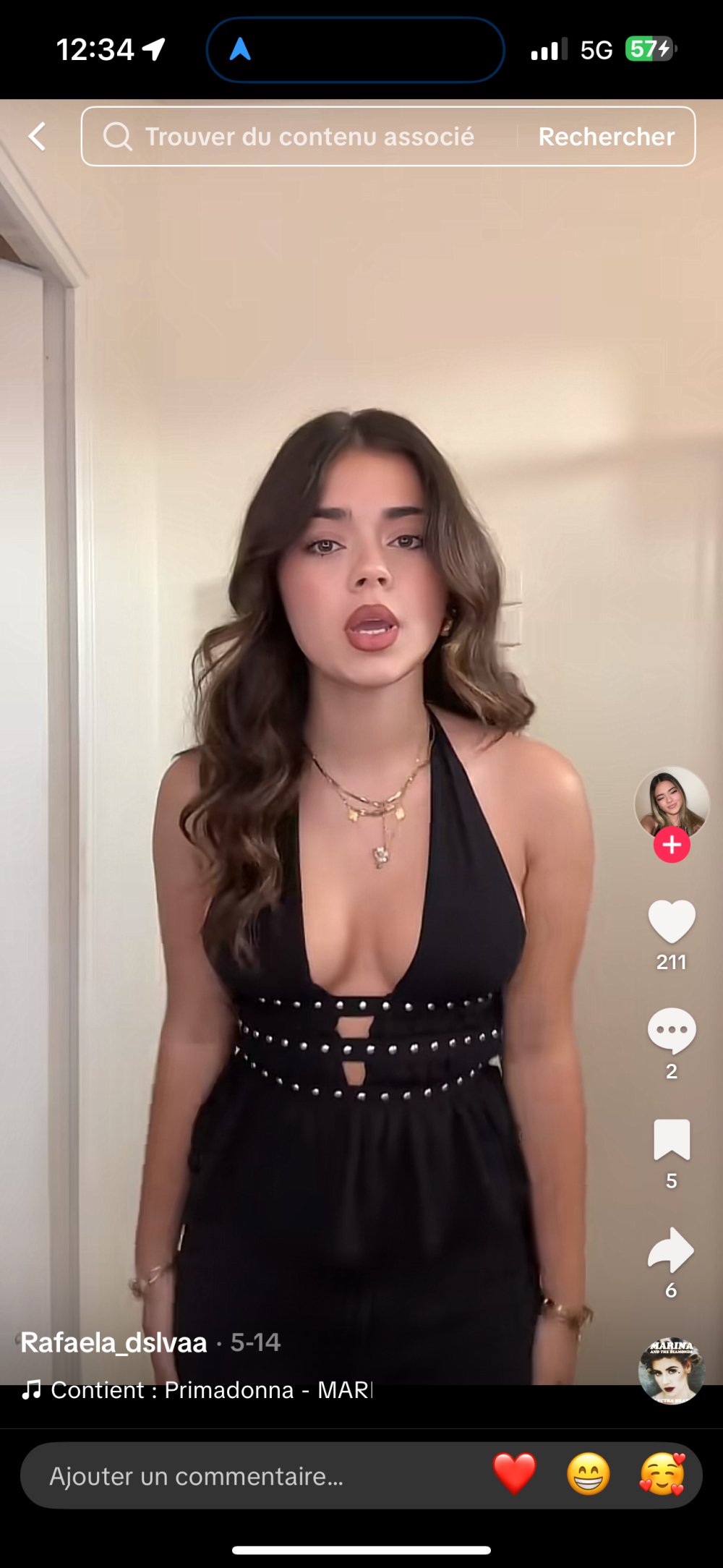723x1568 pixels.
Task: Send the grinning face emoji comment
Action: pos(588,1474)
